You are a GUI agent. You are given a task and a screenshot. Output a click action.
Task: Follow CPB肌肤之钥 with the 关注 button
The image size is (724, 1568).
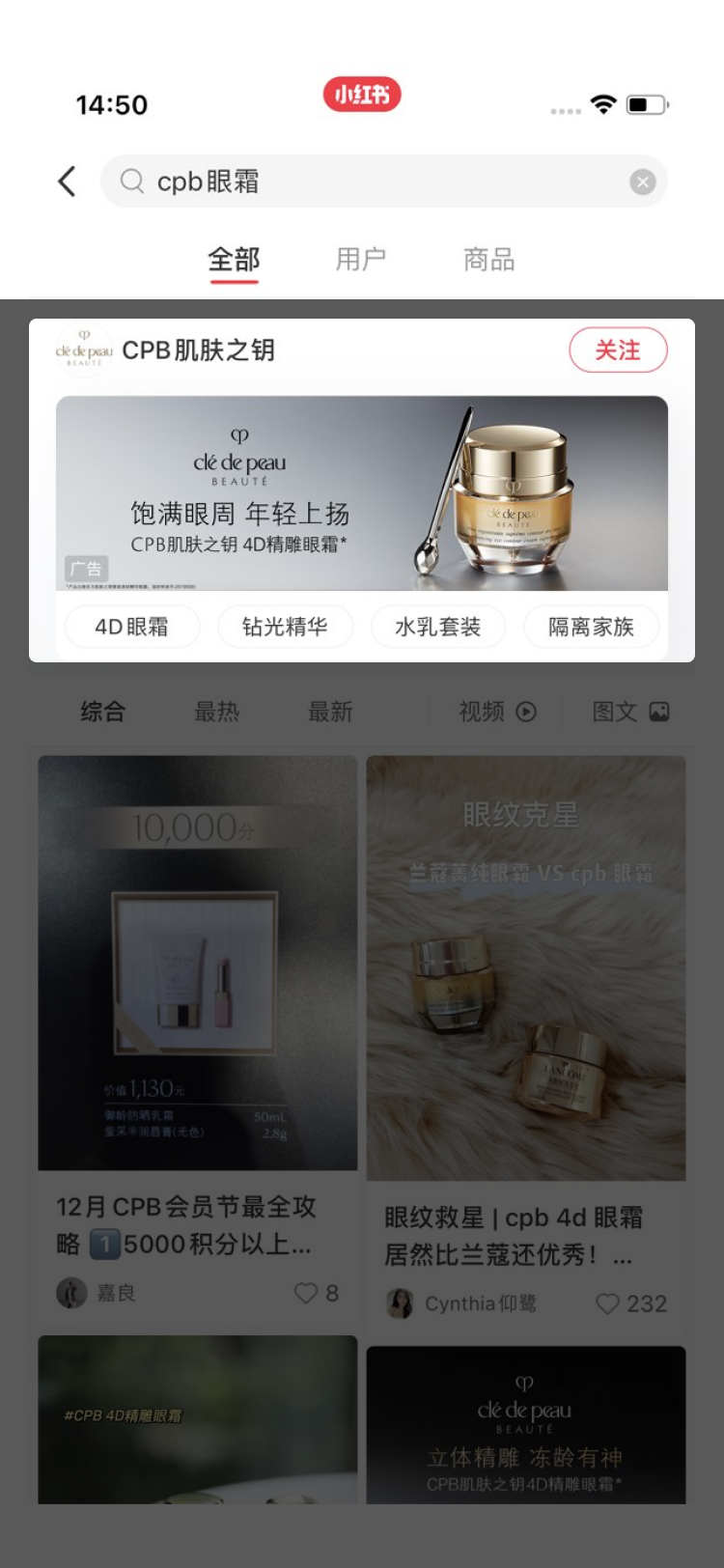618,350
